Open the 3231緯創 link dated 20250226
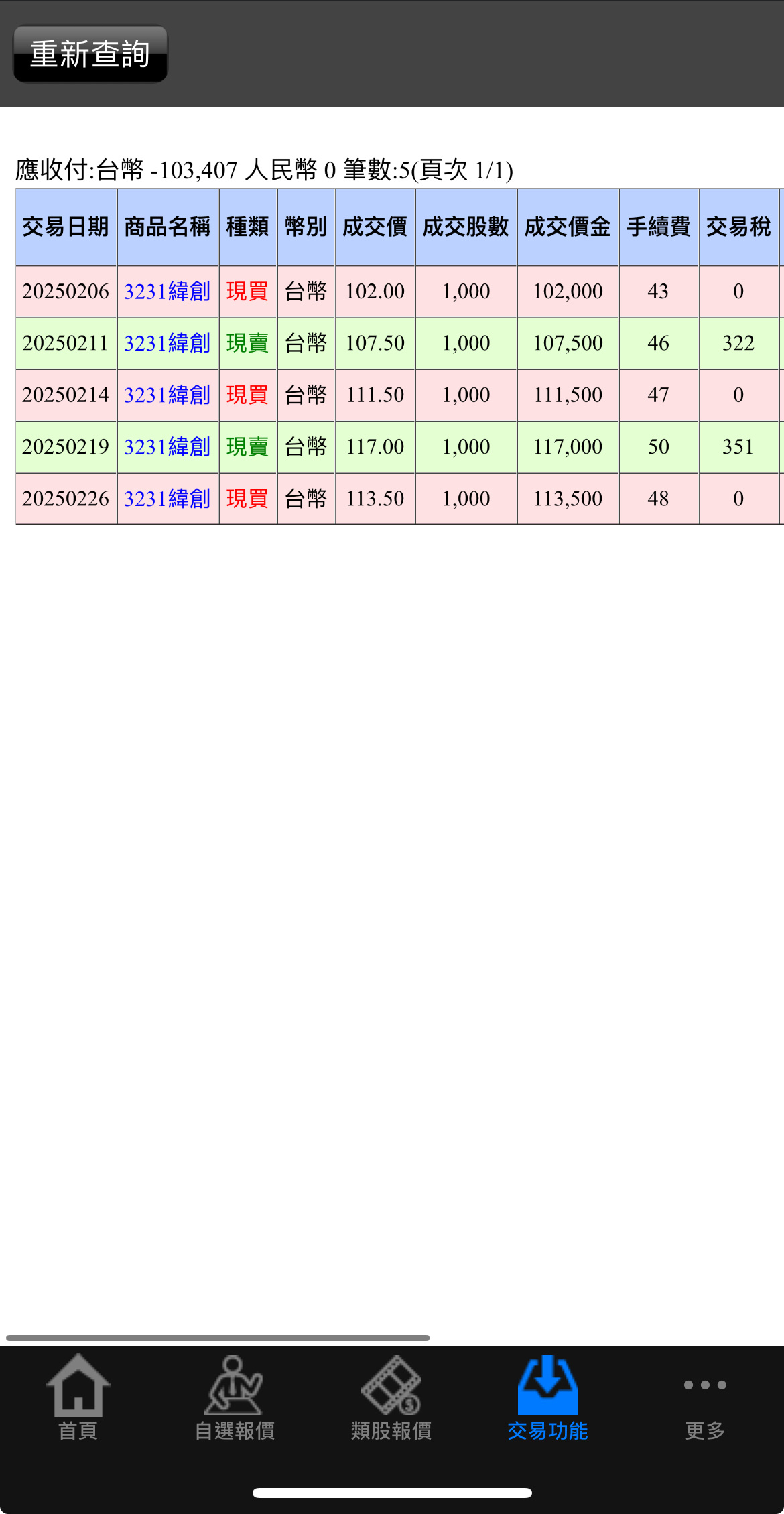 coord(168,499)
